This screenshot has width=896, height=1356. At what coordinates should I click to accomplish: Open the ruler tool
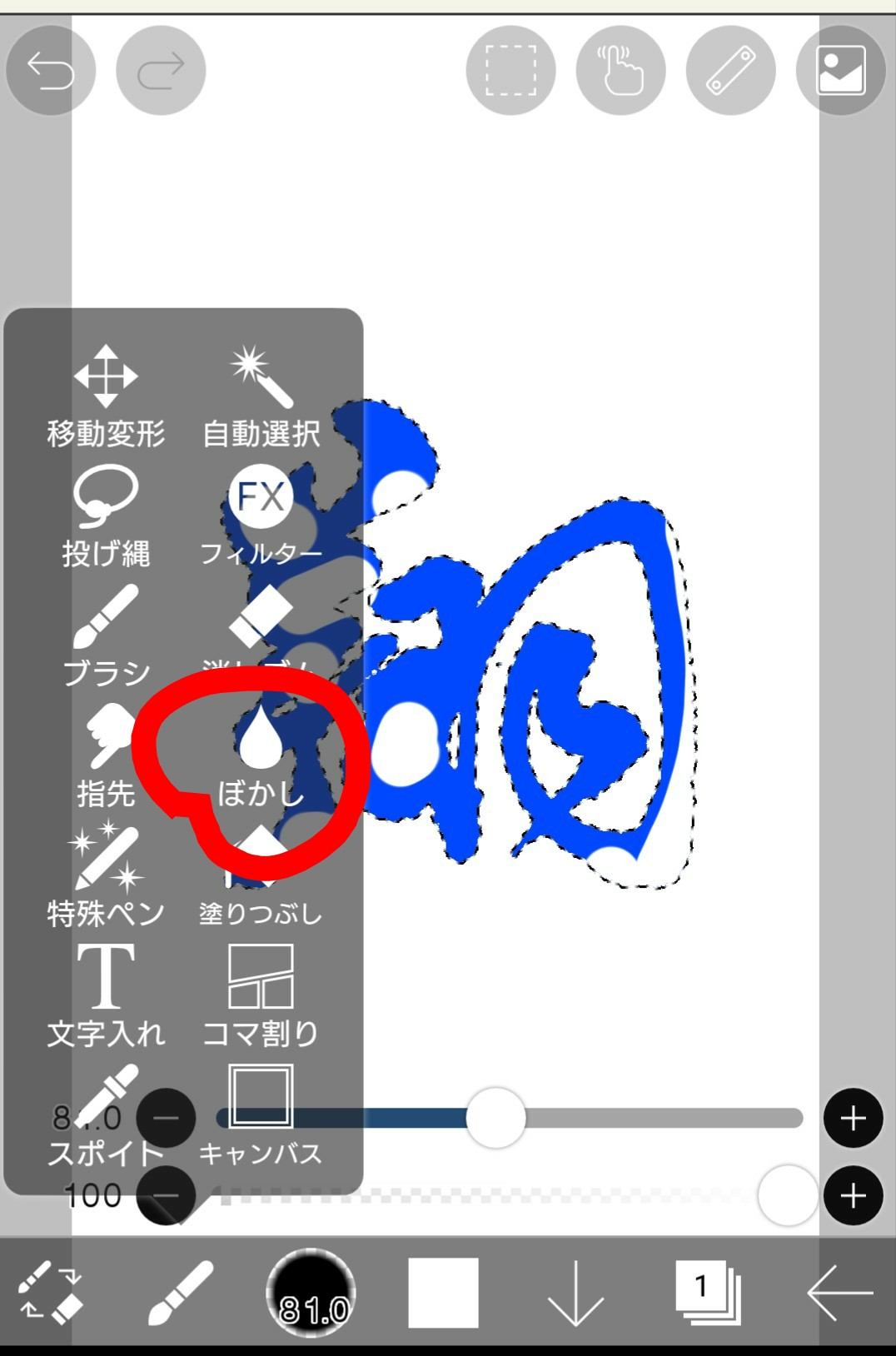pyautogui.click(x=730, y=70)
